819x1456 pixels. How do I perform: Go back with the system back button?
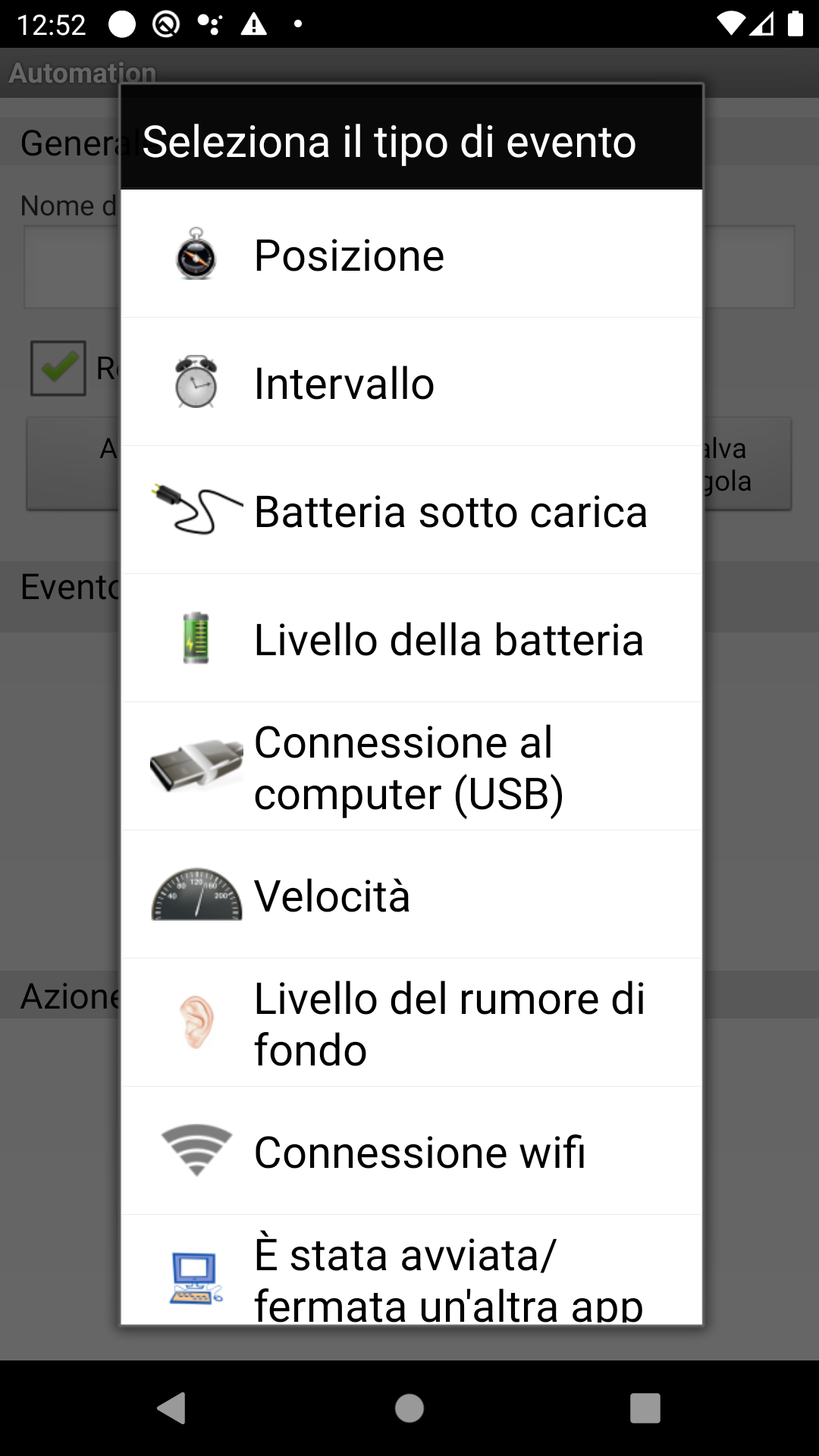coord(172,1408)
